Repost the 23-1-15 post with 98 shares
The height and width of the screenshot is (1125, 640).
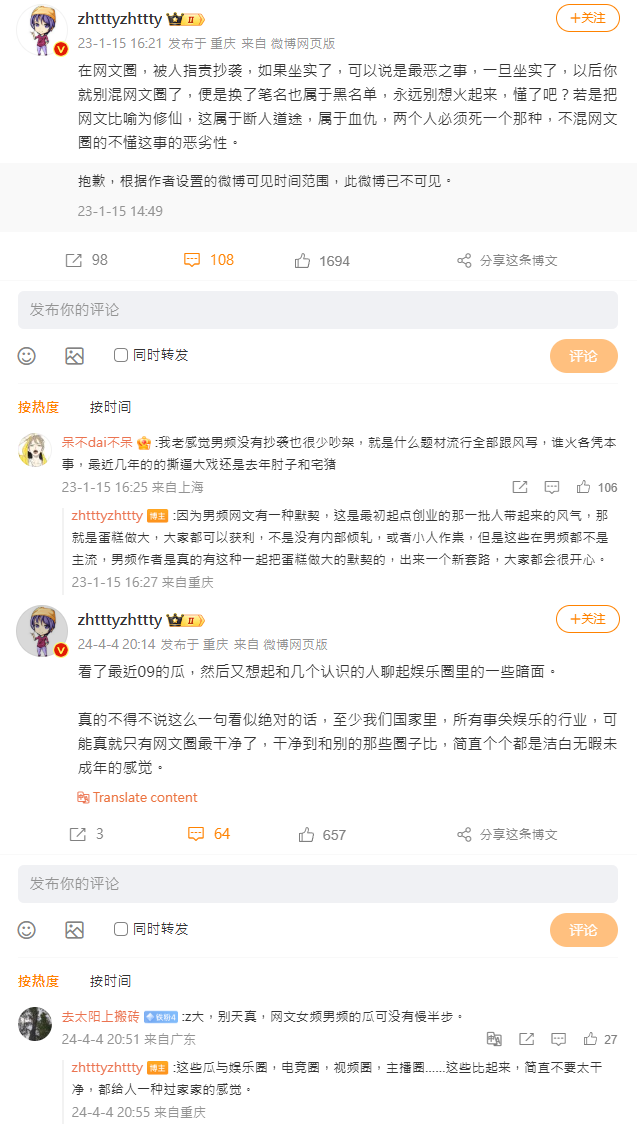[x=86, y=260]
